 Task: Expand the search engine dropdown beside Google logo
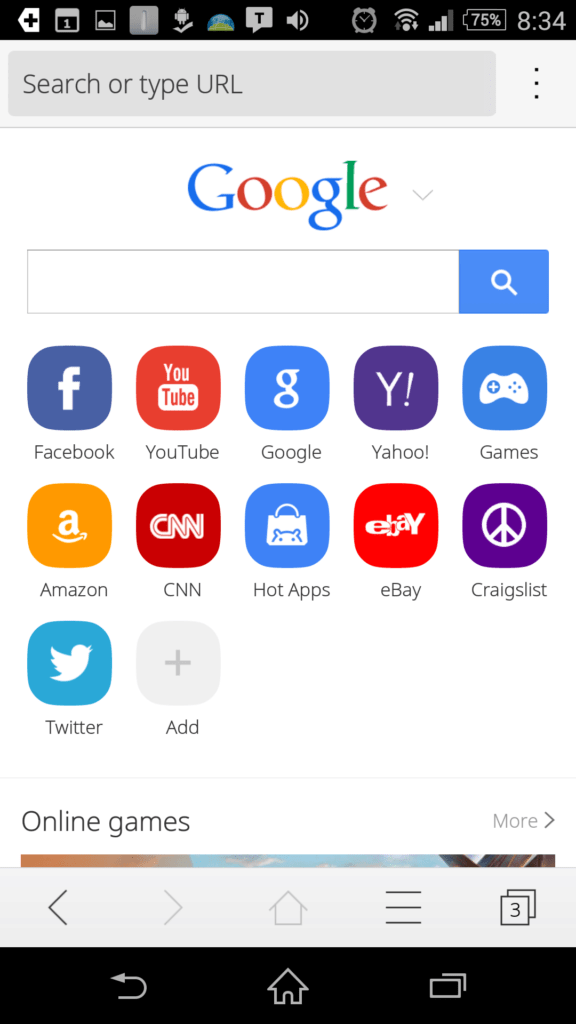pos(423,194)
